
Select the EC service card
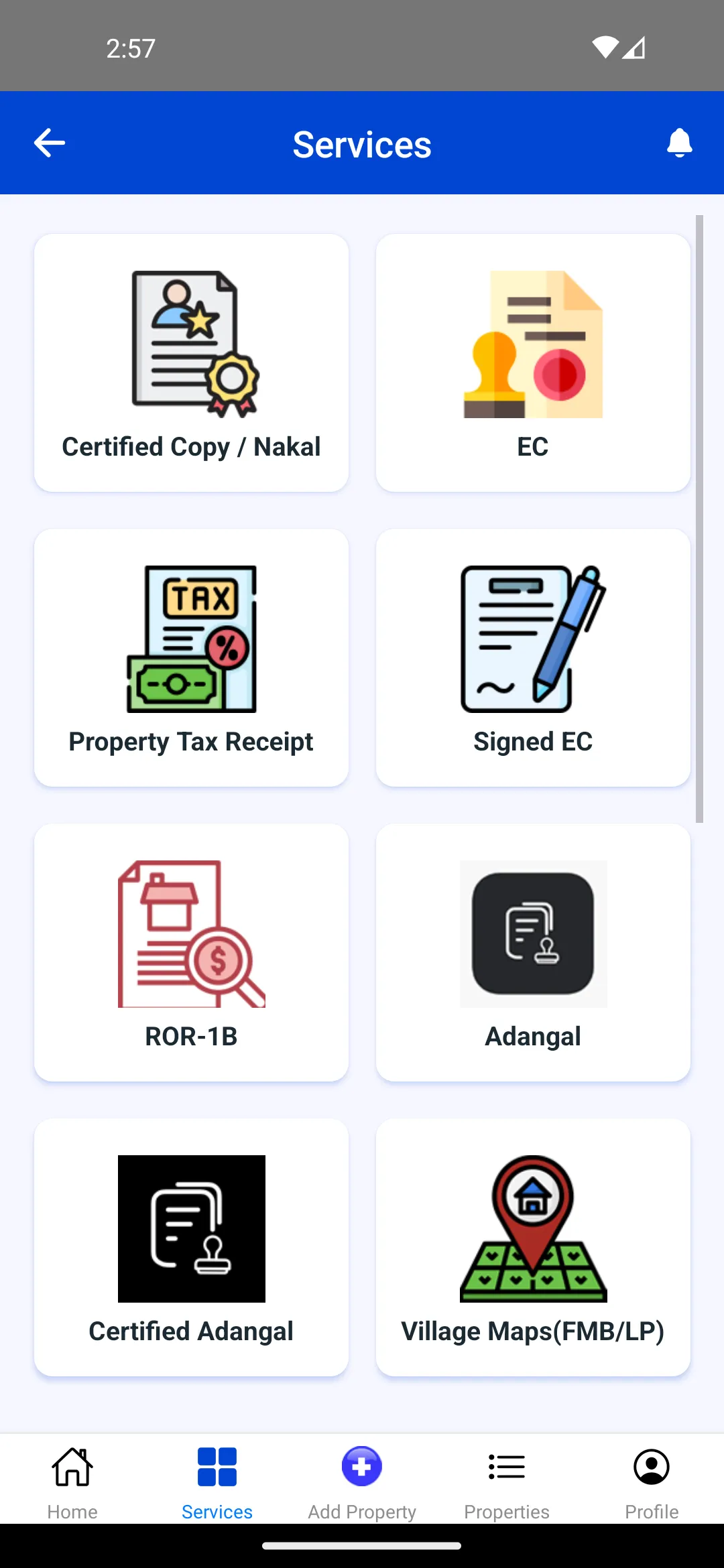(x=533, y=363)
